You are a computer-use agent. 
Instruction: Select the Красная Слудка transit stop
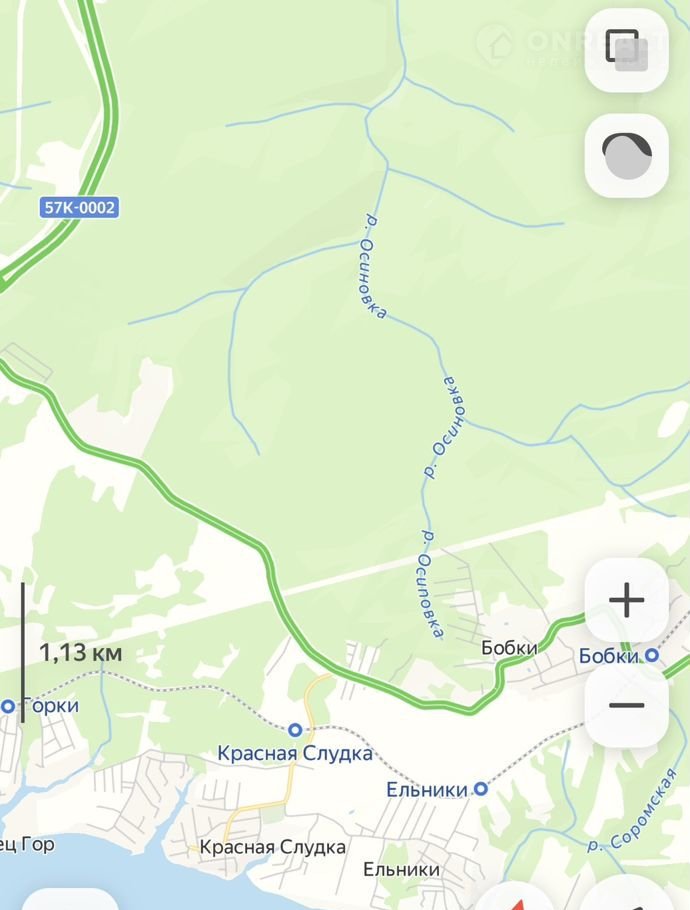pos(295,730)
